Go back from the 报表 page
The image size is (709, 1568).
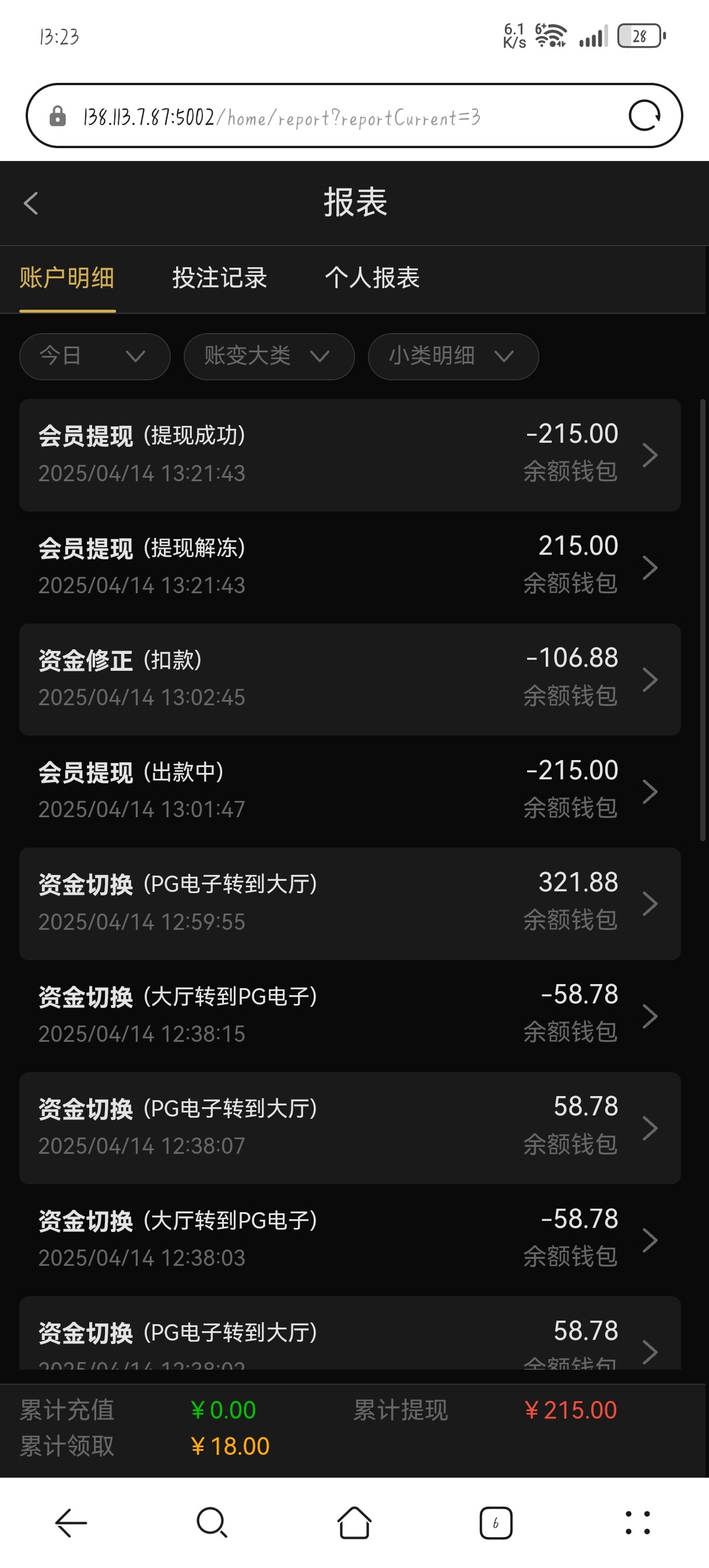[x=31, y=204]
